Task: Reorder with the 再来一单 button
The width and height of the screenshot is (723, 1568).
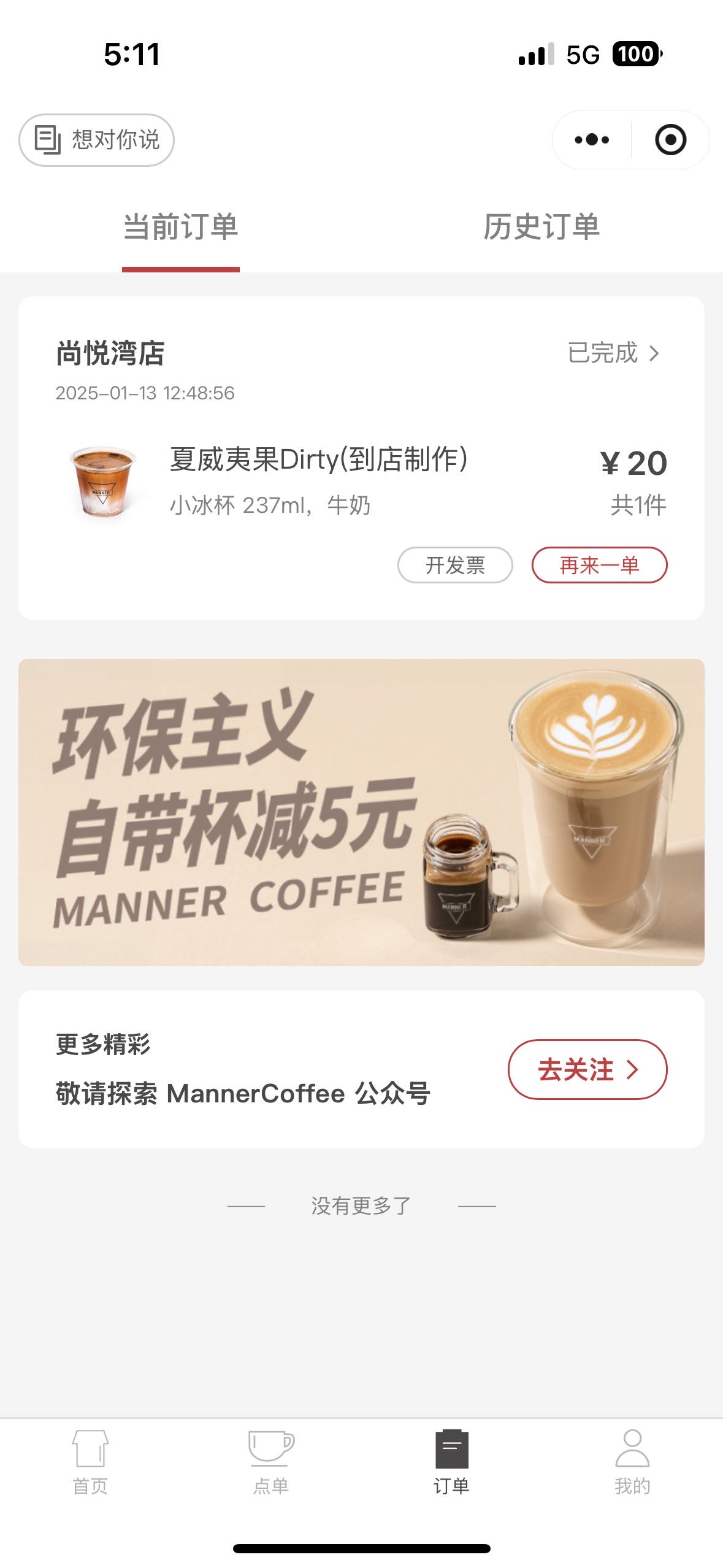Action: click(x=599, y=565)
